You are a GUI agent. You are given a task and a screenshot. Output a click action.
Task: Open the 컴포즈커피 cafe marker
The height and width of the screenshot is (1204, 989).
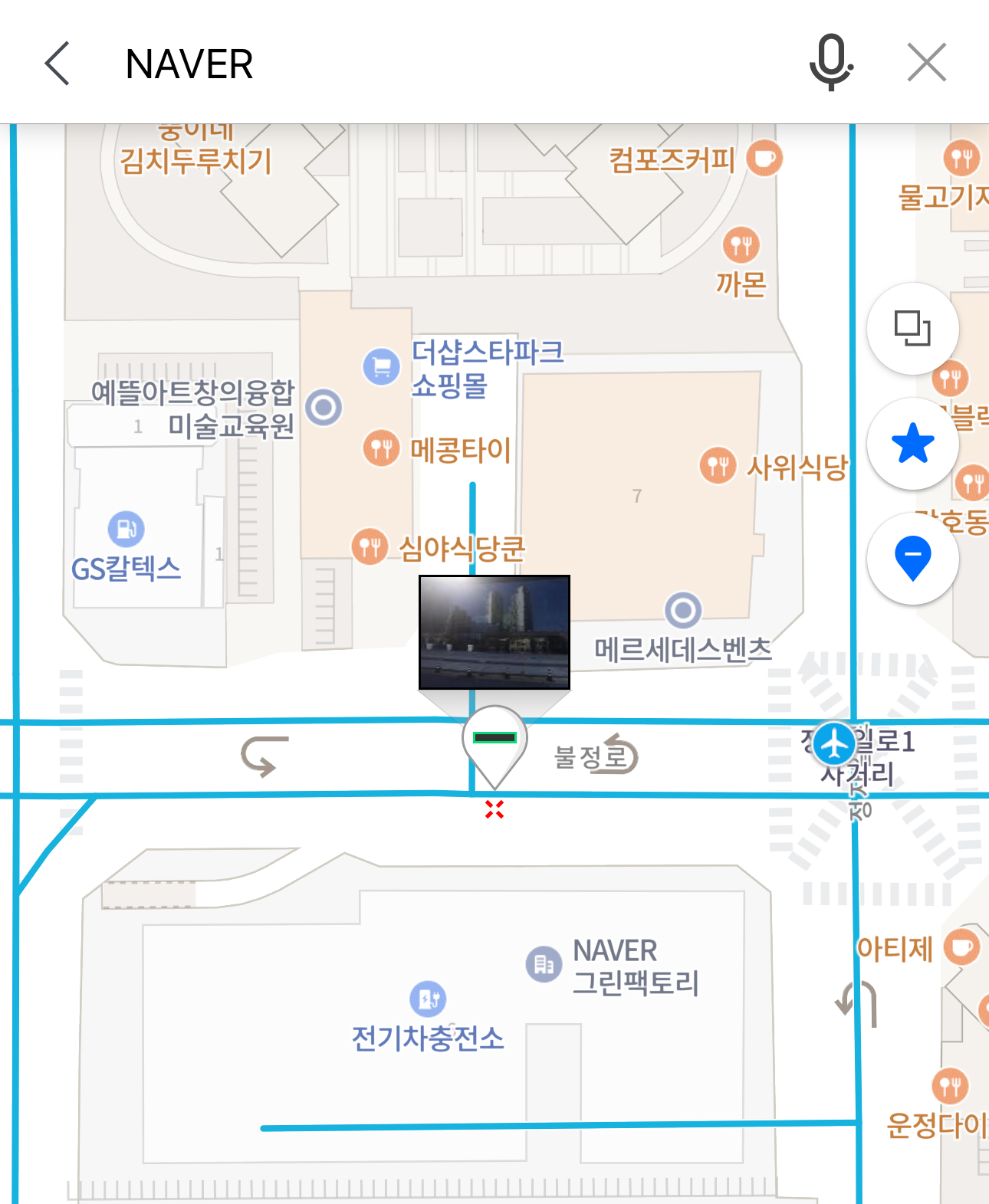click(764, 159)
